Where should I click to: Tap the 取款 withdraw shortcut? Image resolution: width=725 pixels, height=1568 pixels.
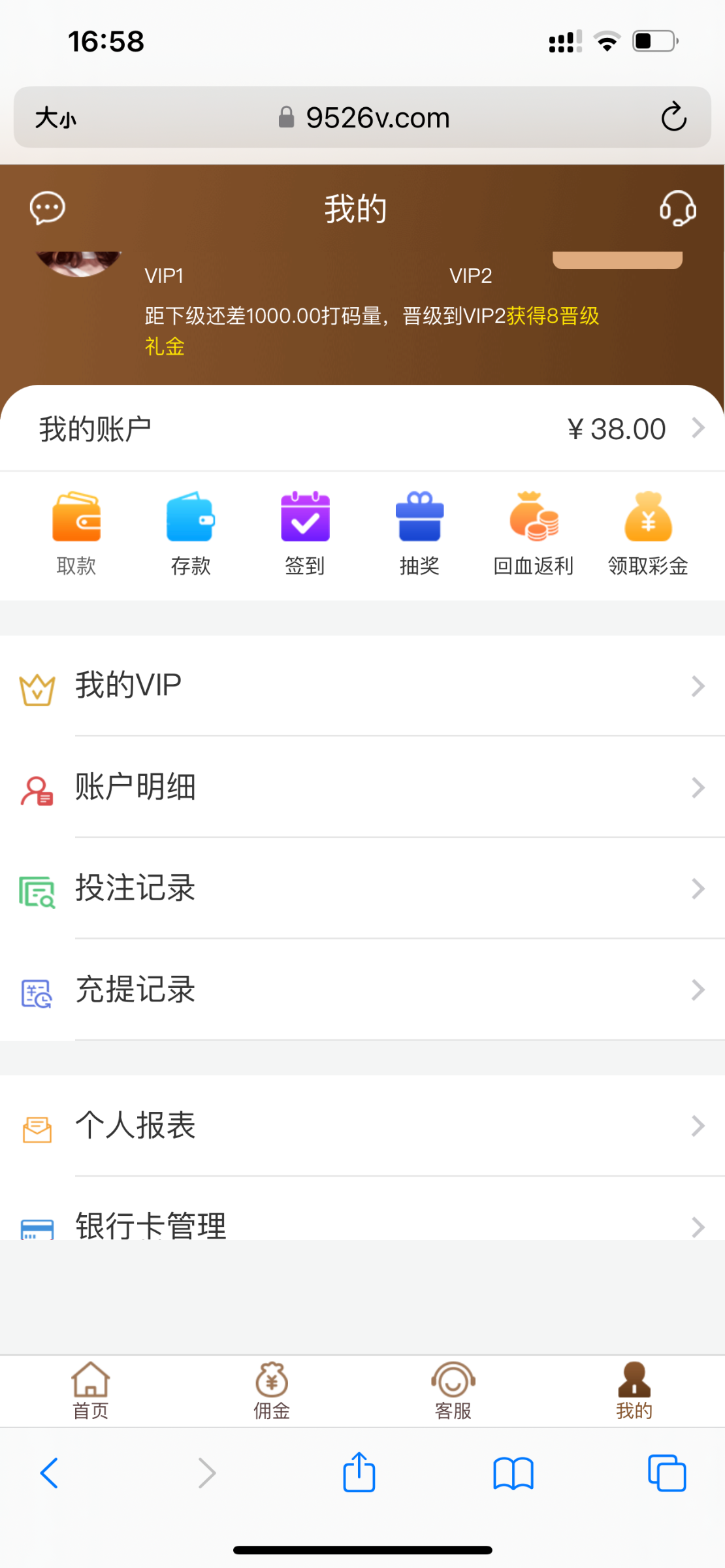point(76,533)
